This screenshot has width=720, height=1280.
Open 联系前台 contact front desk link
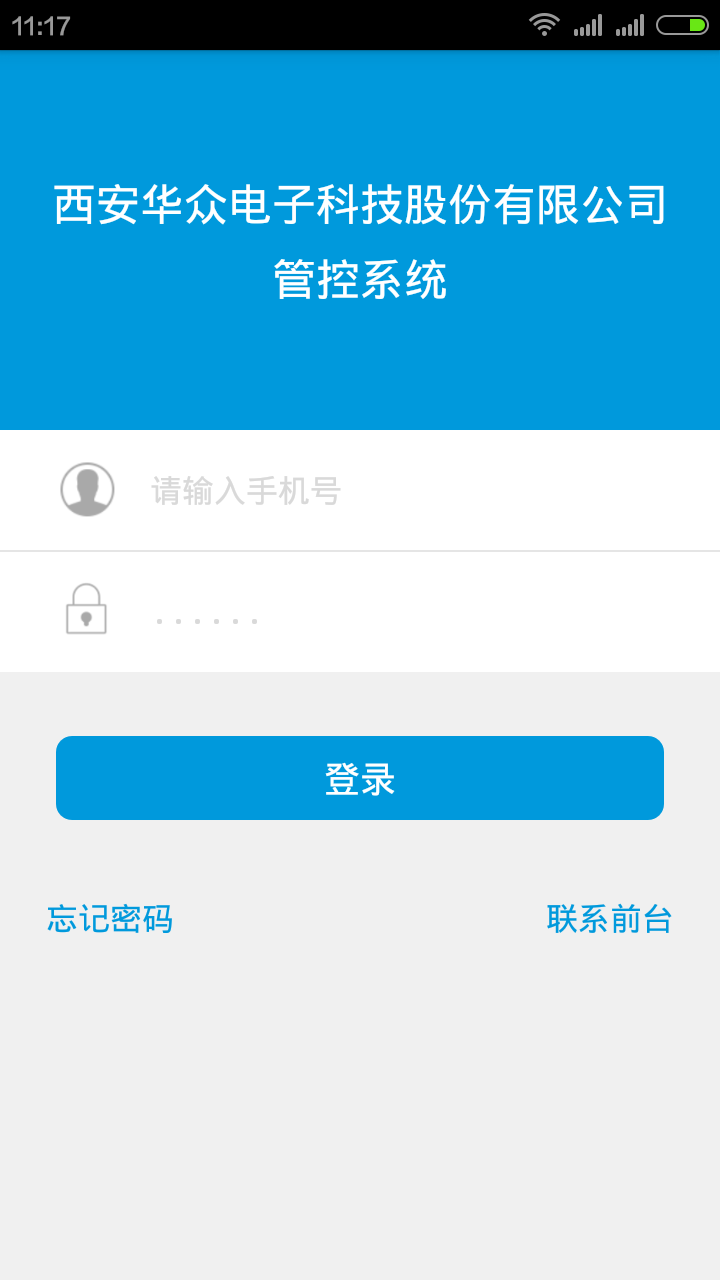click(x=609, y=918)
